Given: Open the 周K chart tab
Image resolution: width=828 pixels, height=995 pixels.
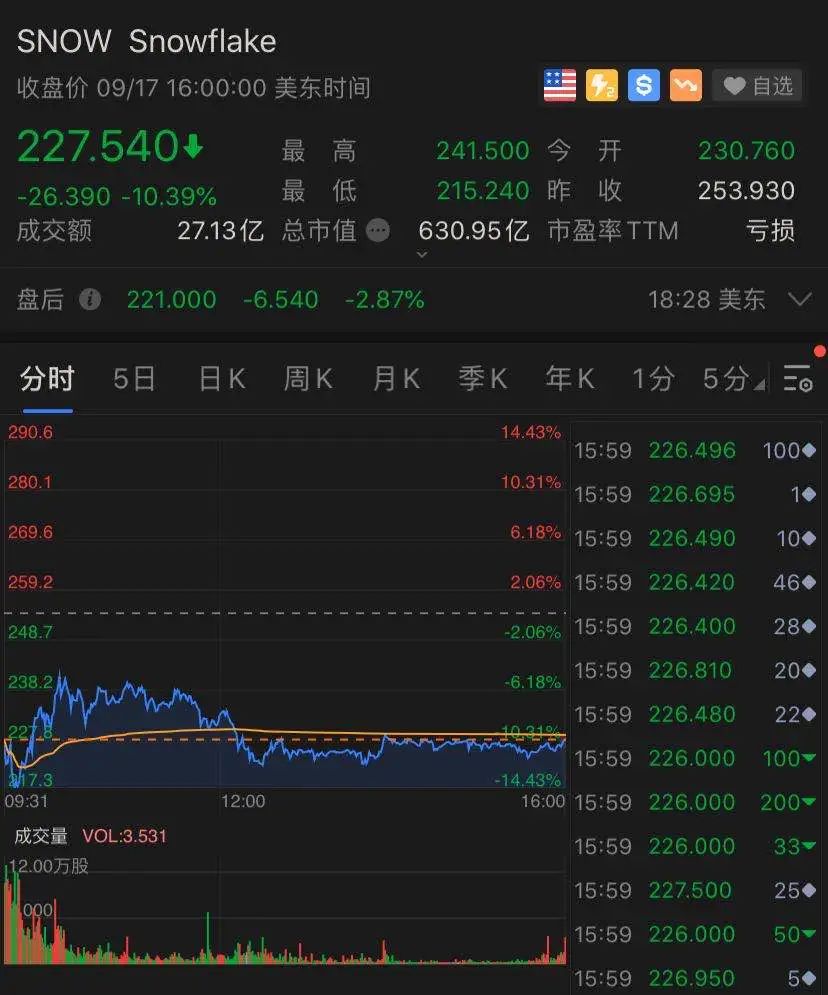Looking at the screenshot, I should point(308,379).
